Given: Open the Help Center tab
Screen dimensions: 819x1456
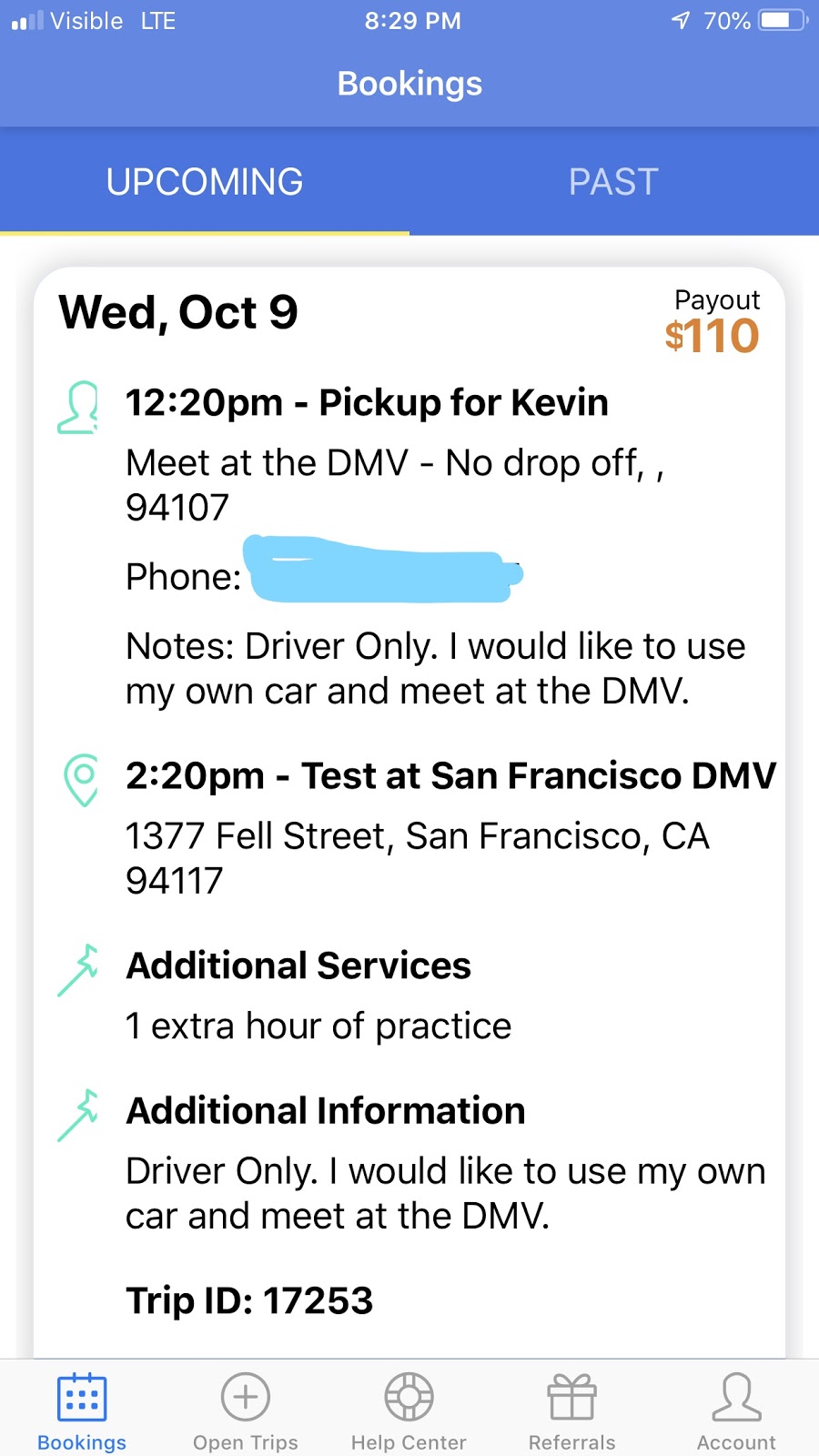Looking at the screenshot, I should tap(409, 1410).
